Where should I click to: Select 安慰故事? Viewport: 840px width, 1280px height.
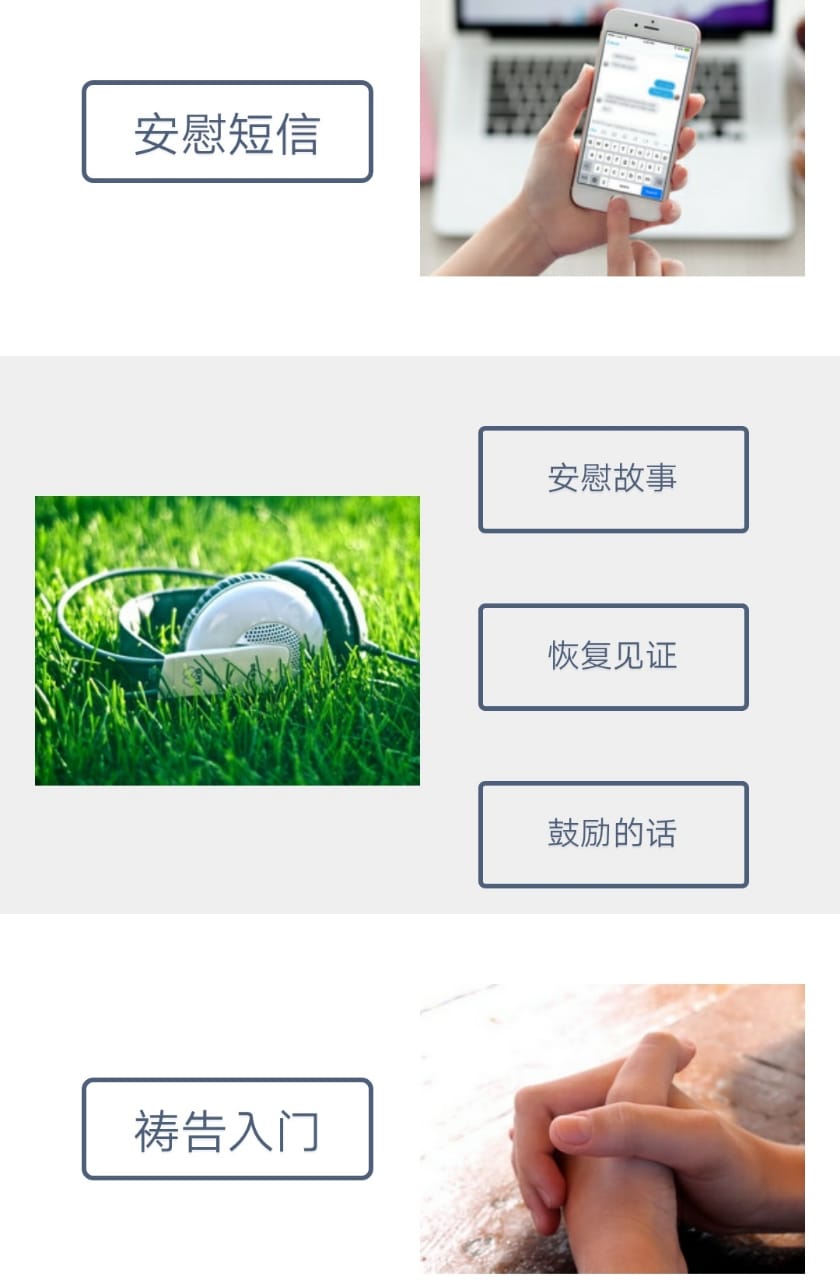[613, 479]
